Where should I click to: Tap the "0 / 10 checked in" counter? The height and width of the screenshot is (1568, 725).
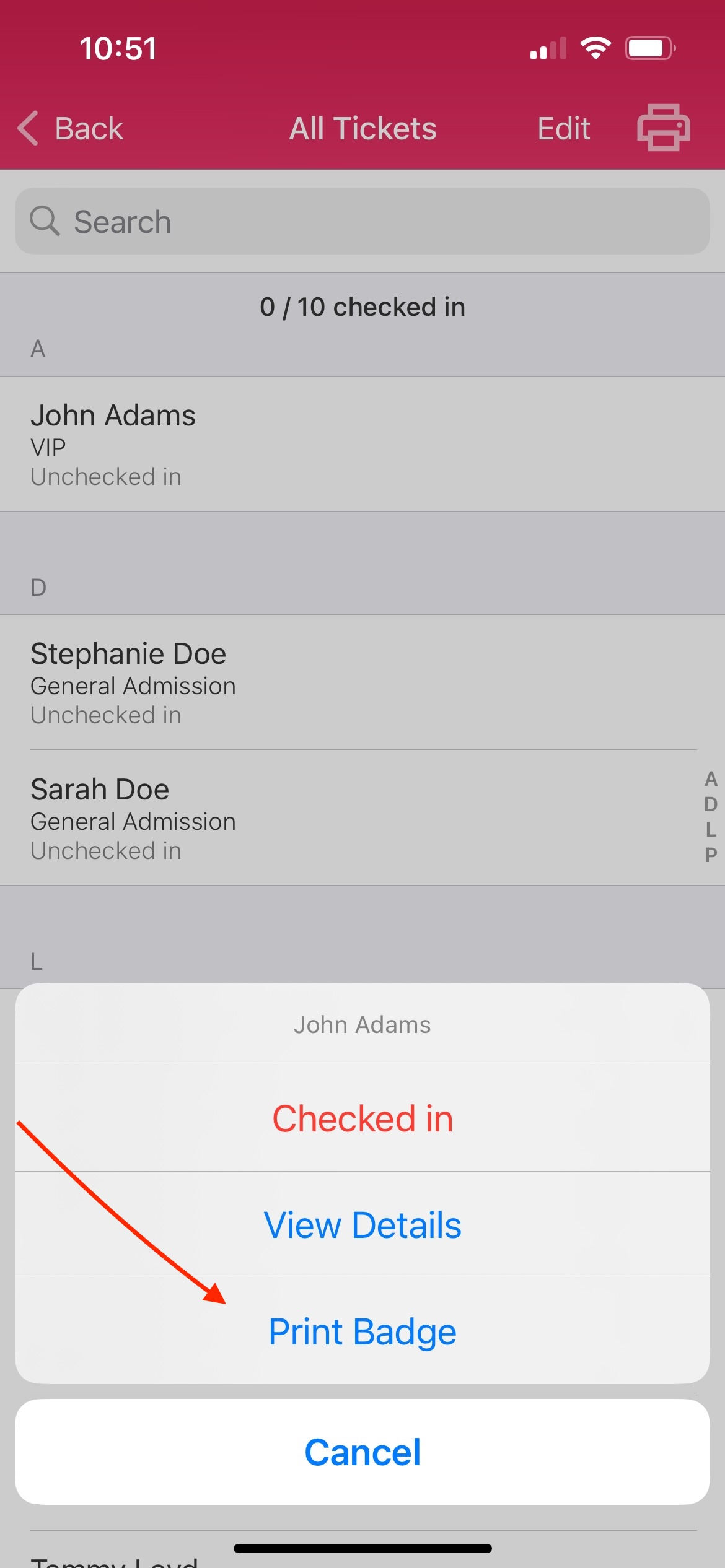click(x=362, y=306)
